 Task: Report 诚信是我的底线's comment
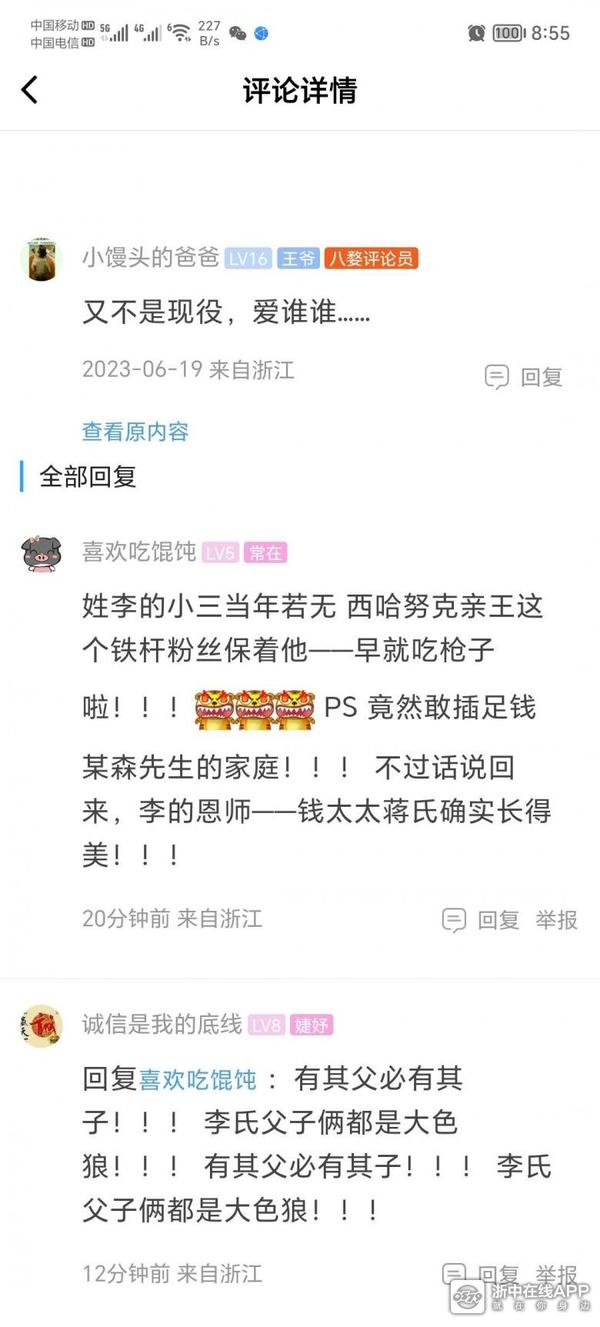coord(556,1274)
